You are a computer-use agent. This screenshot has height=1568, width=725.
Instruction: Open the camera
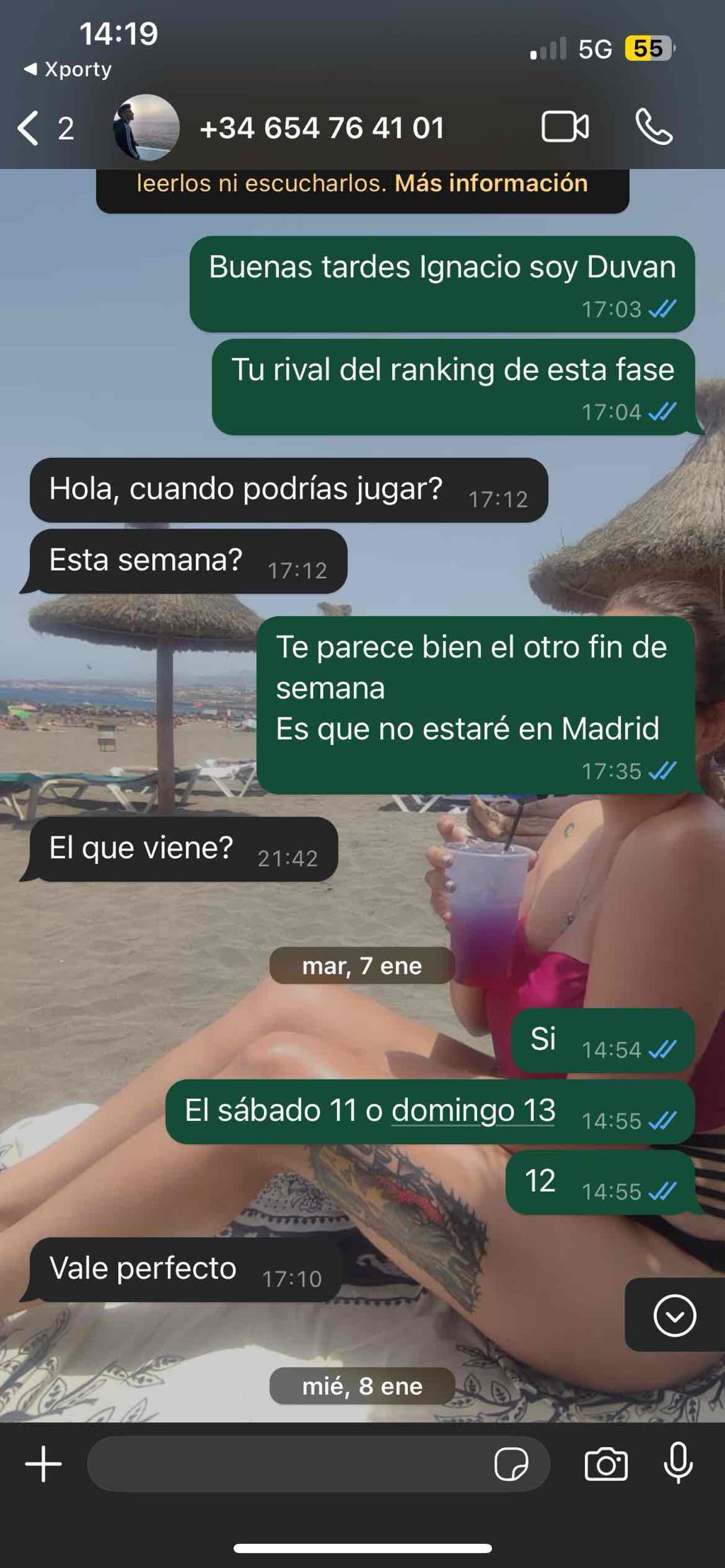pos(606,1464)
